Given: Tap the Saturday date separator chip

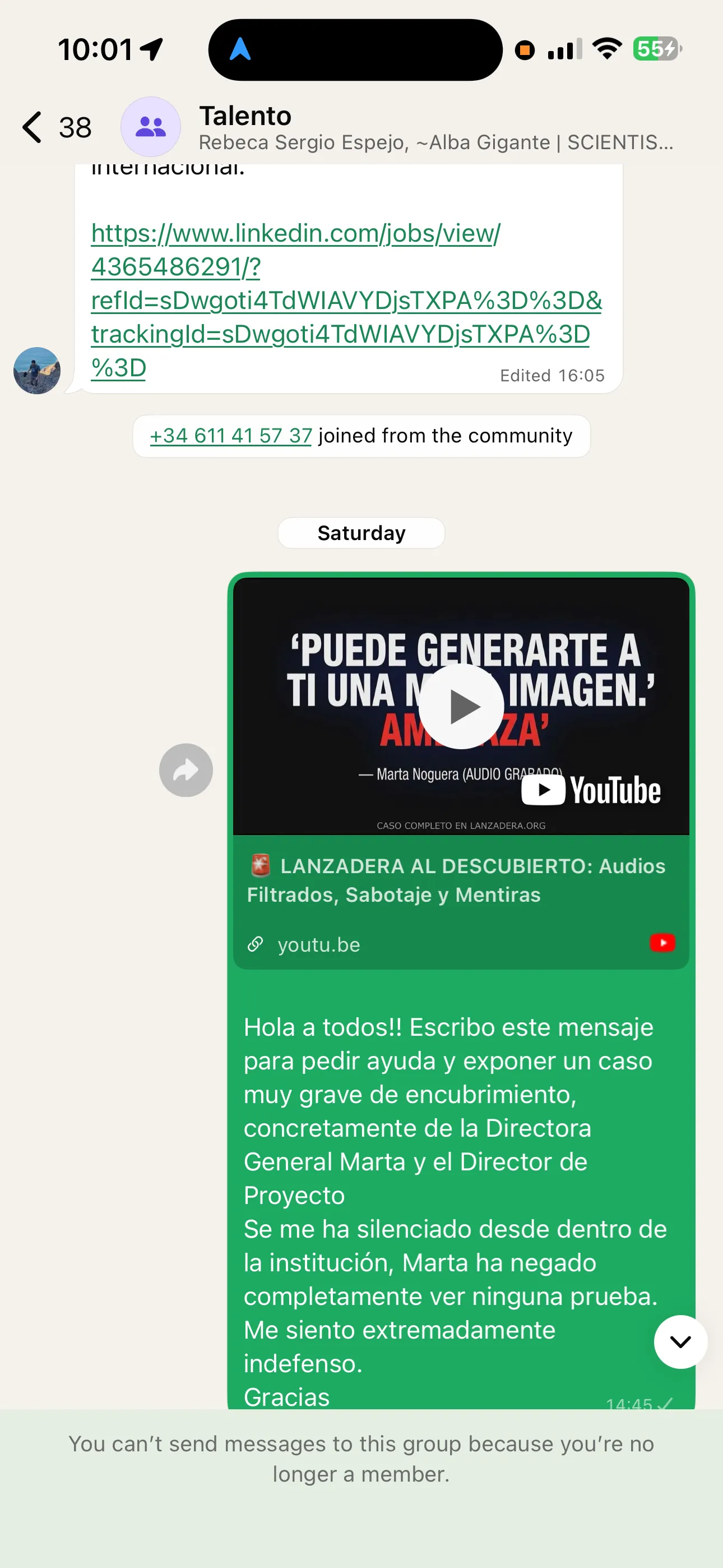Looking at the screenshot, I should click(361, 533).
